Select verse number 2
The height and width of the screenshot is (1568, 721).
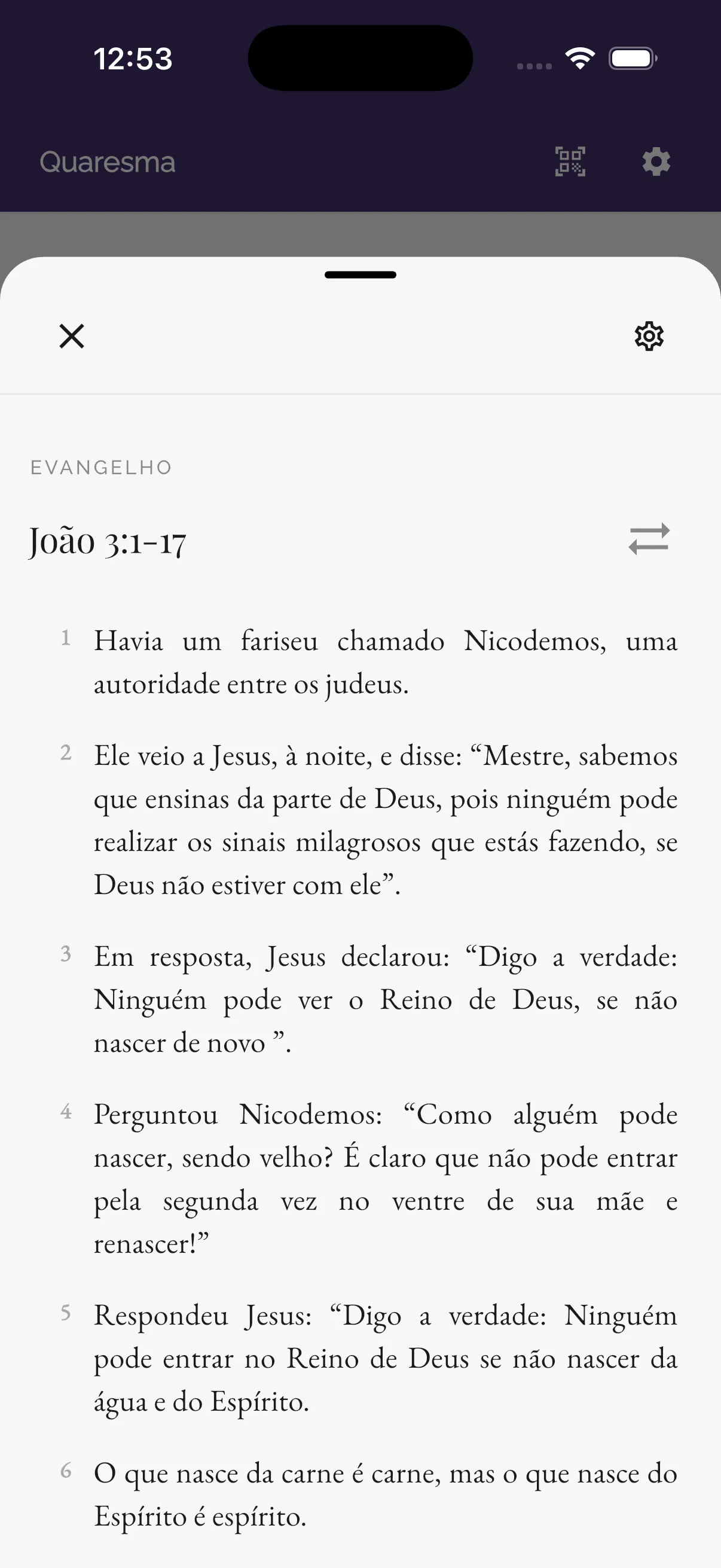tap(67, 755)
